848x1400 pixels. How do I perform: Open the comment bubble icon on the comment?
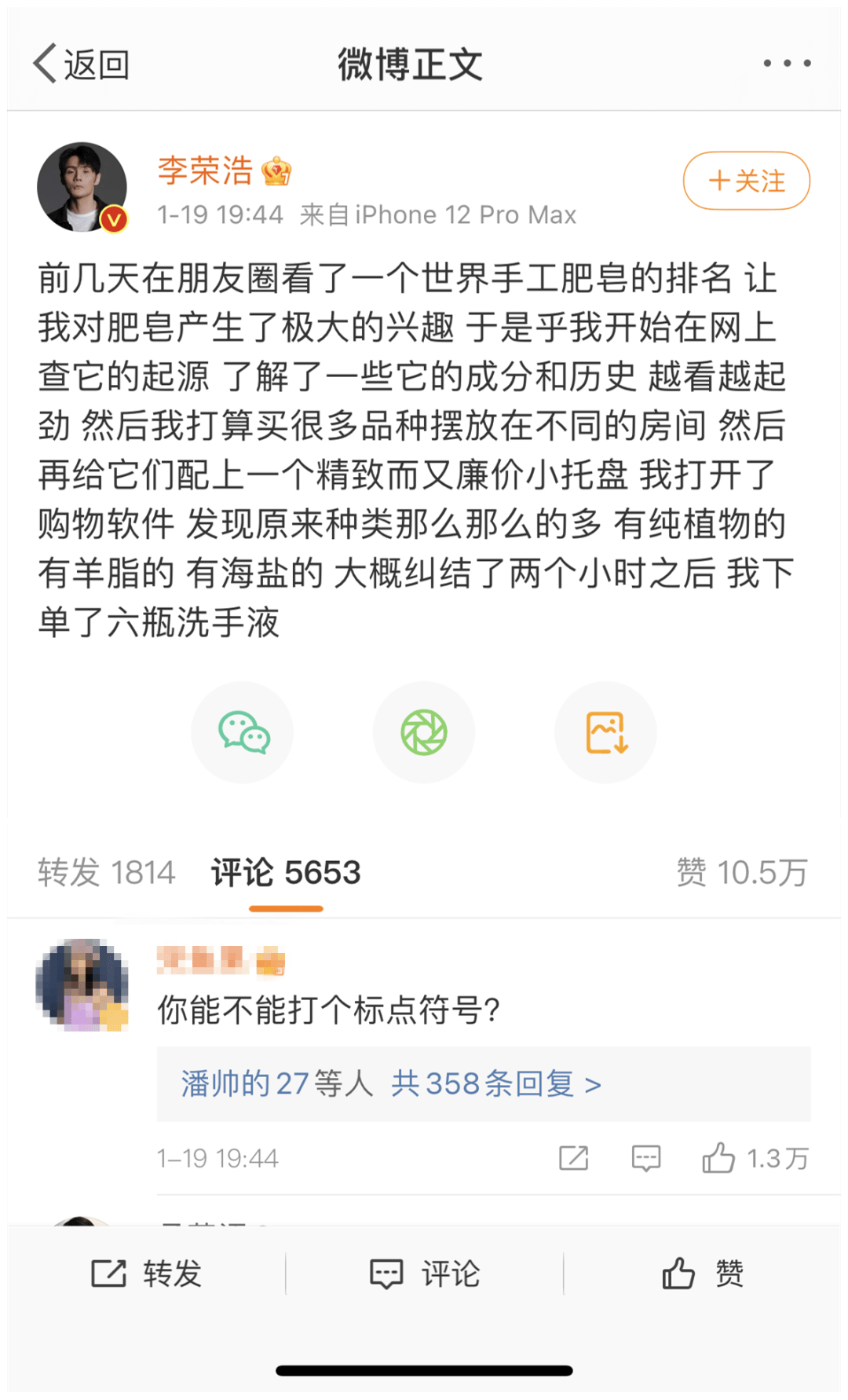[x=645, y=1157]
